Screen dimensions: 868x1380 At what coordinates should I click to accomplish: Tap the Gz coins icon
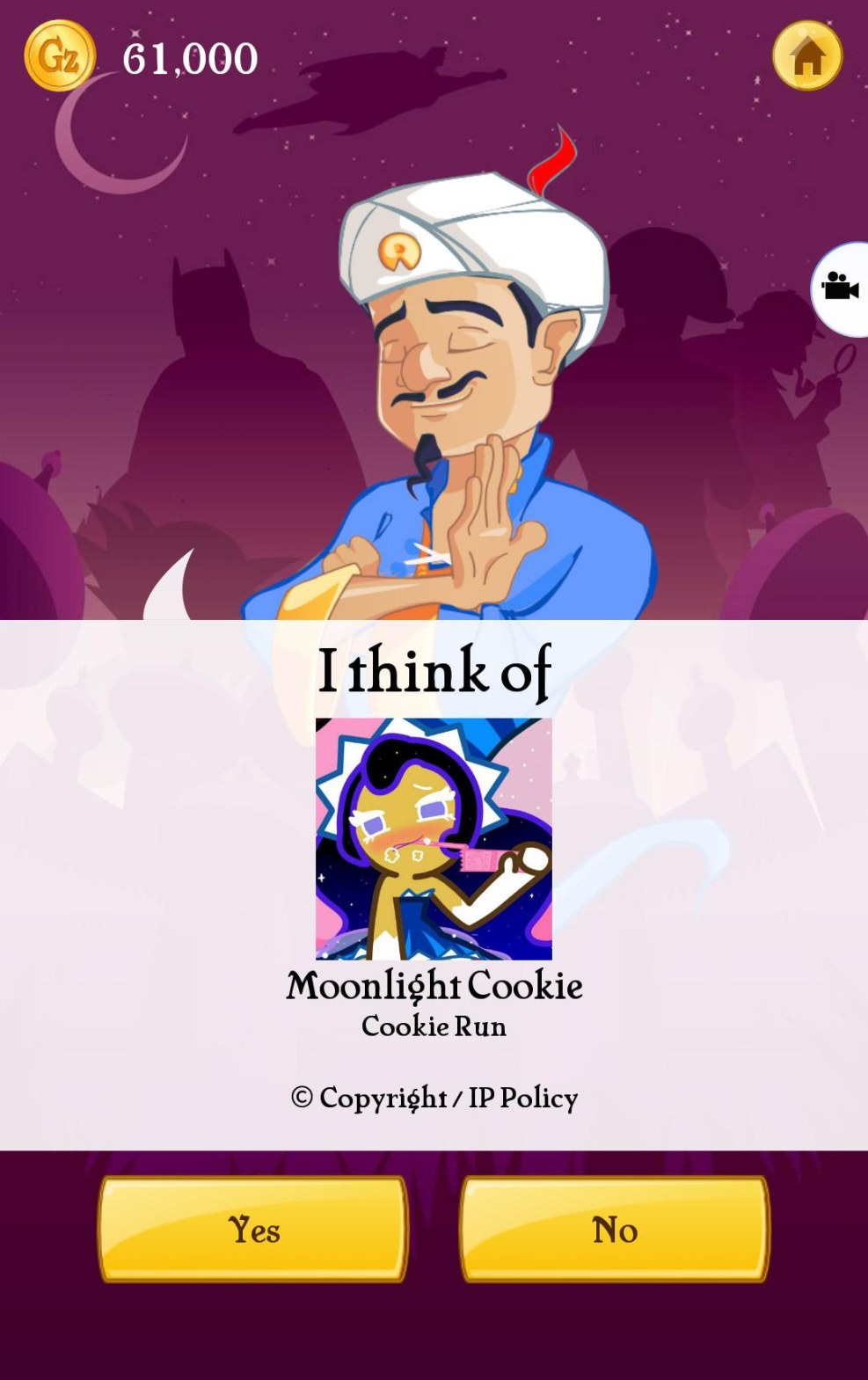click(x=59, y=56)
